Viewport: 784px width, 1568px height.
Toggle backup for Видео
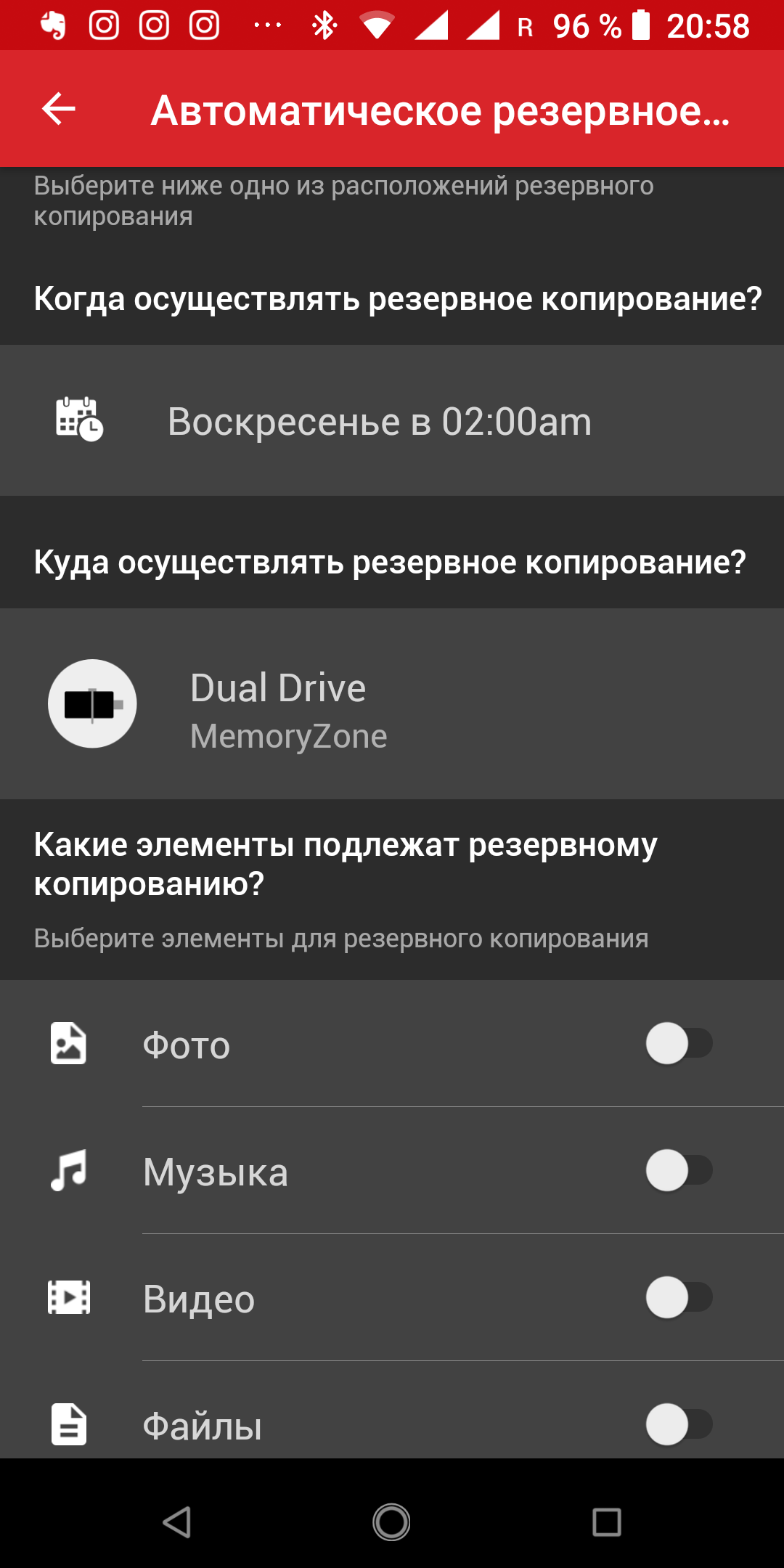pyautogui.click(x=679, y=1297)
